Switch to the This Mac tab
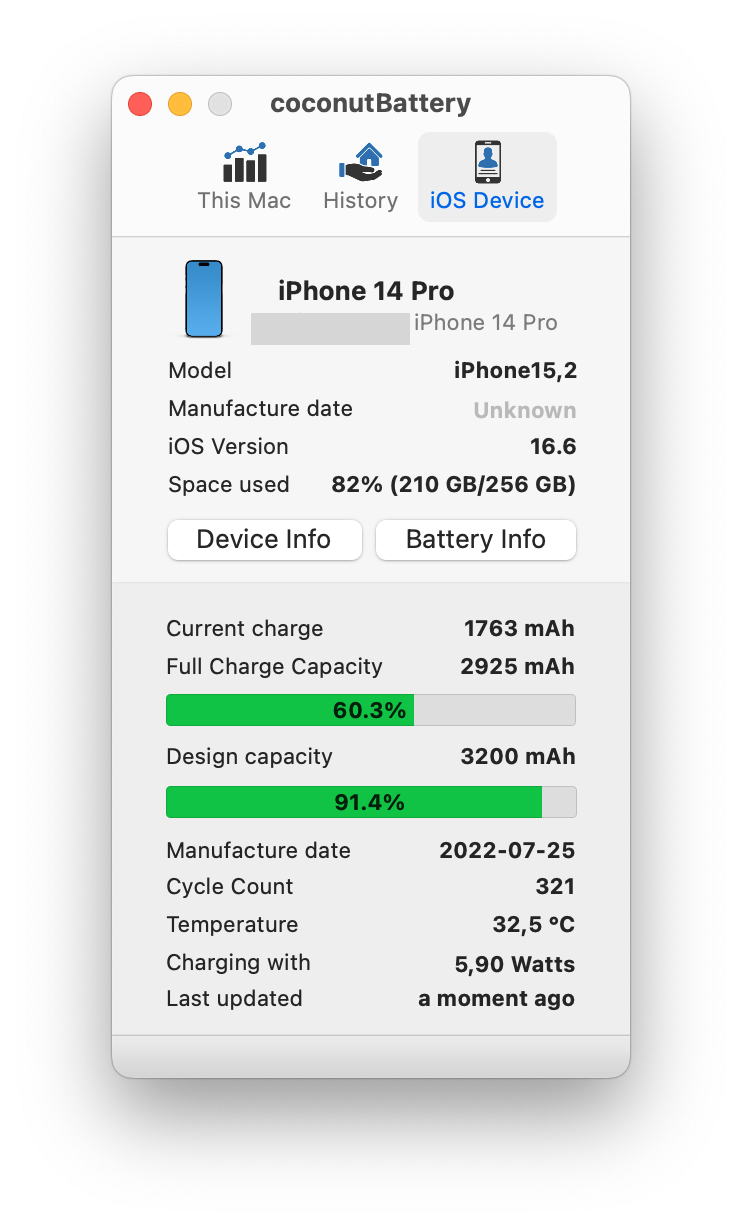 pos(244,177)
